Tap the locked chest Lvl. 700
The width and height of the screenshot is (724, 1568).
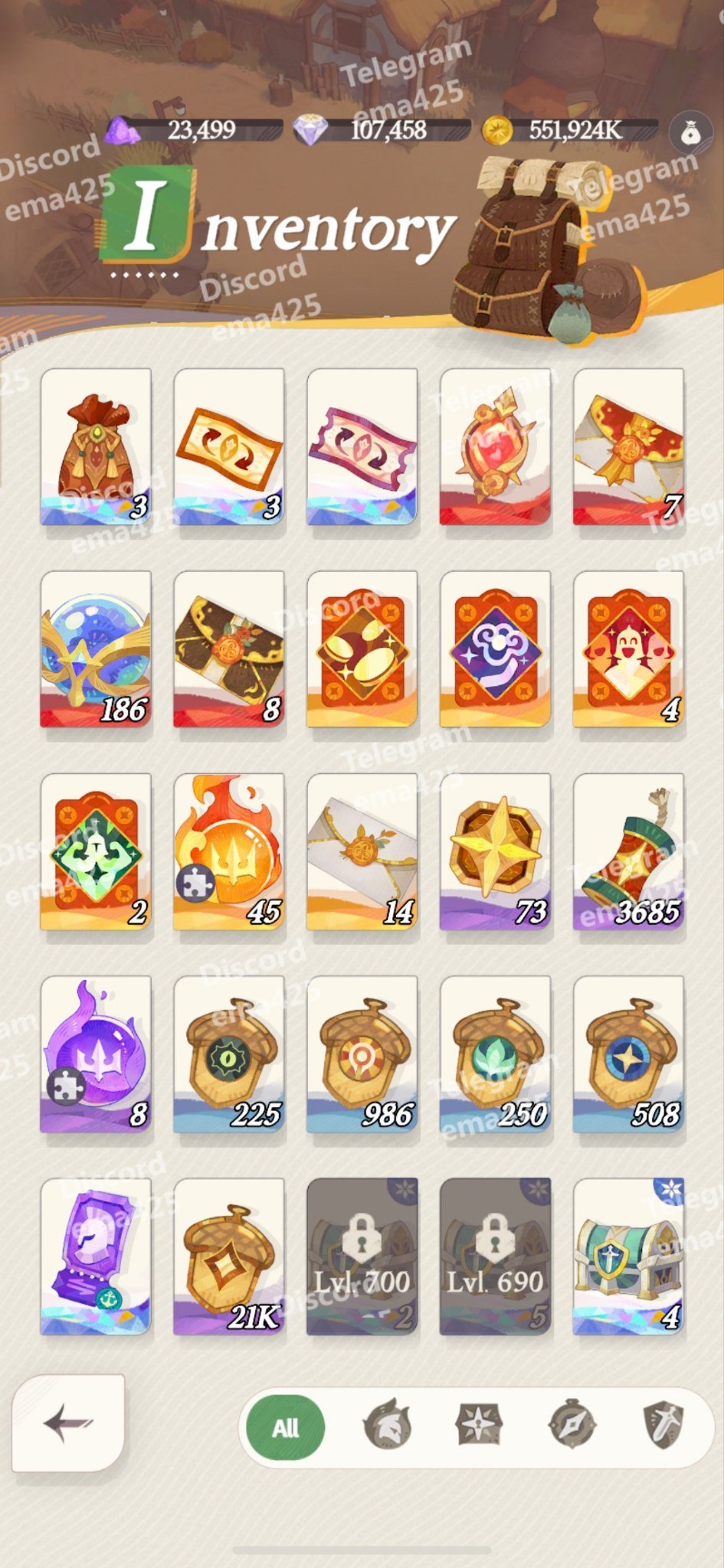(362, 1256)
